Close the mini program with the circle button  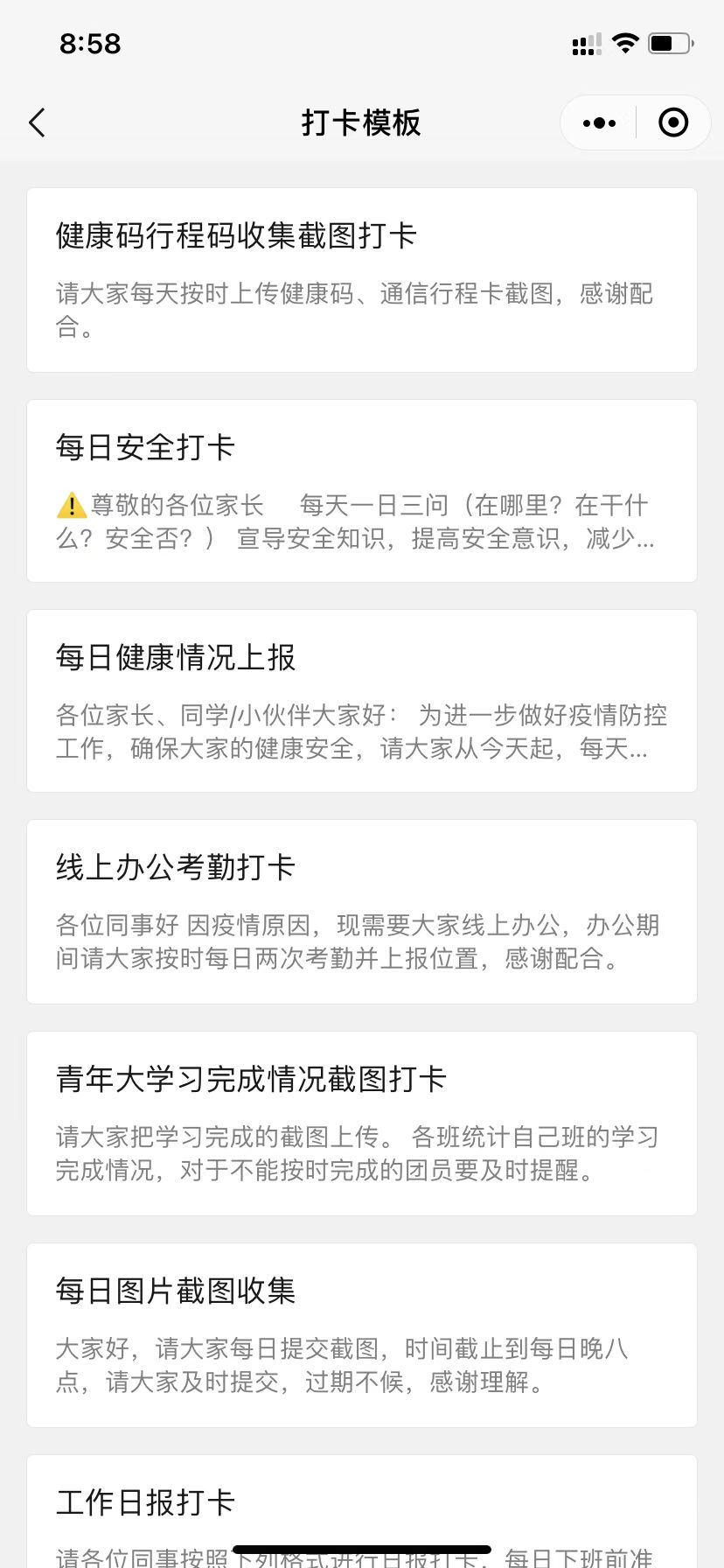click(672, 123)
